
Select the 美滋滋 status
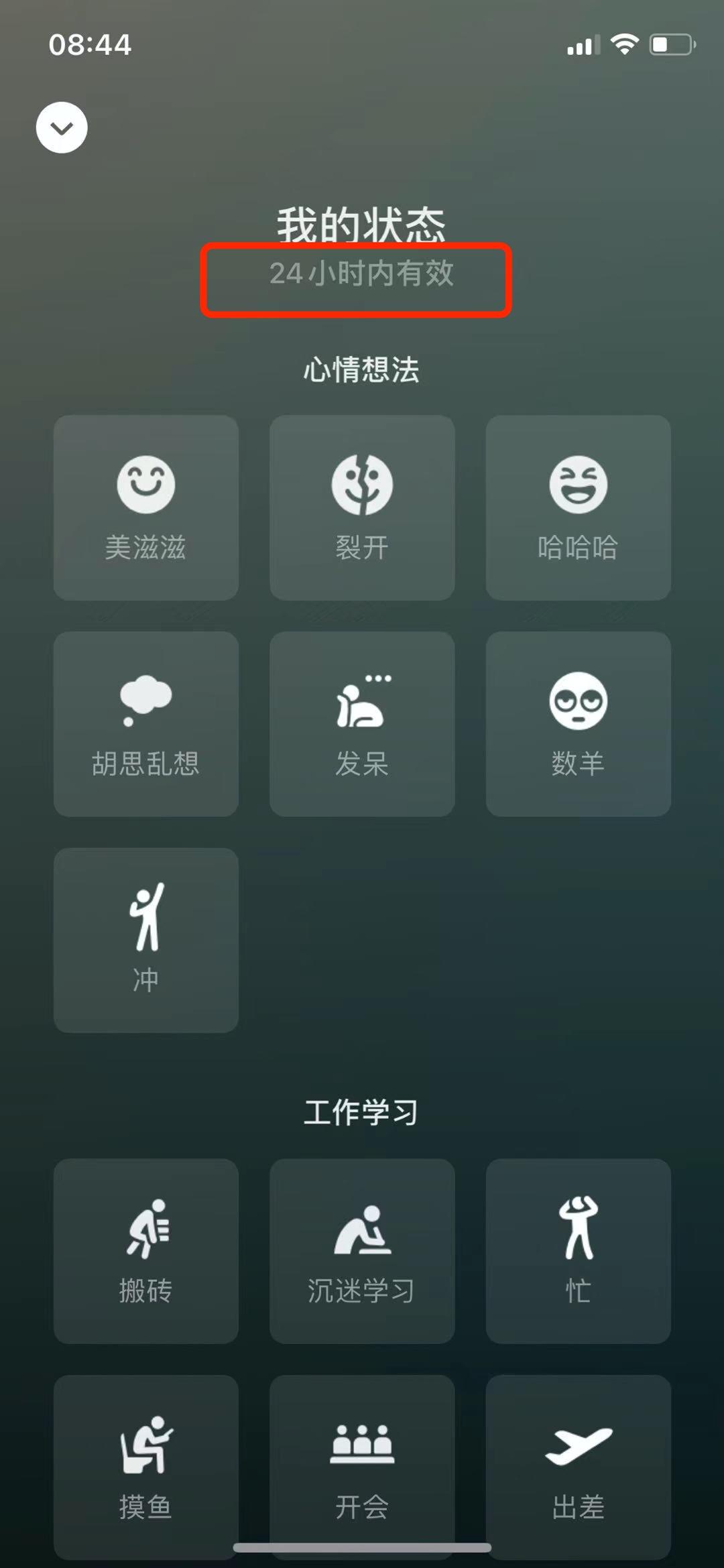146,507
